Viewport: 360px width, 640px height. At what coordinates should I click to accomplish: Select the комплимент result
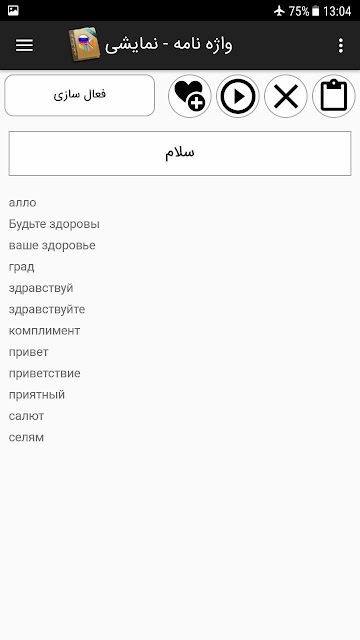coord(44,331)
